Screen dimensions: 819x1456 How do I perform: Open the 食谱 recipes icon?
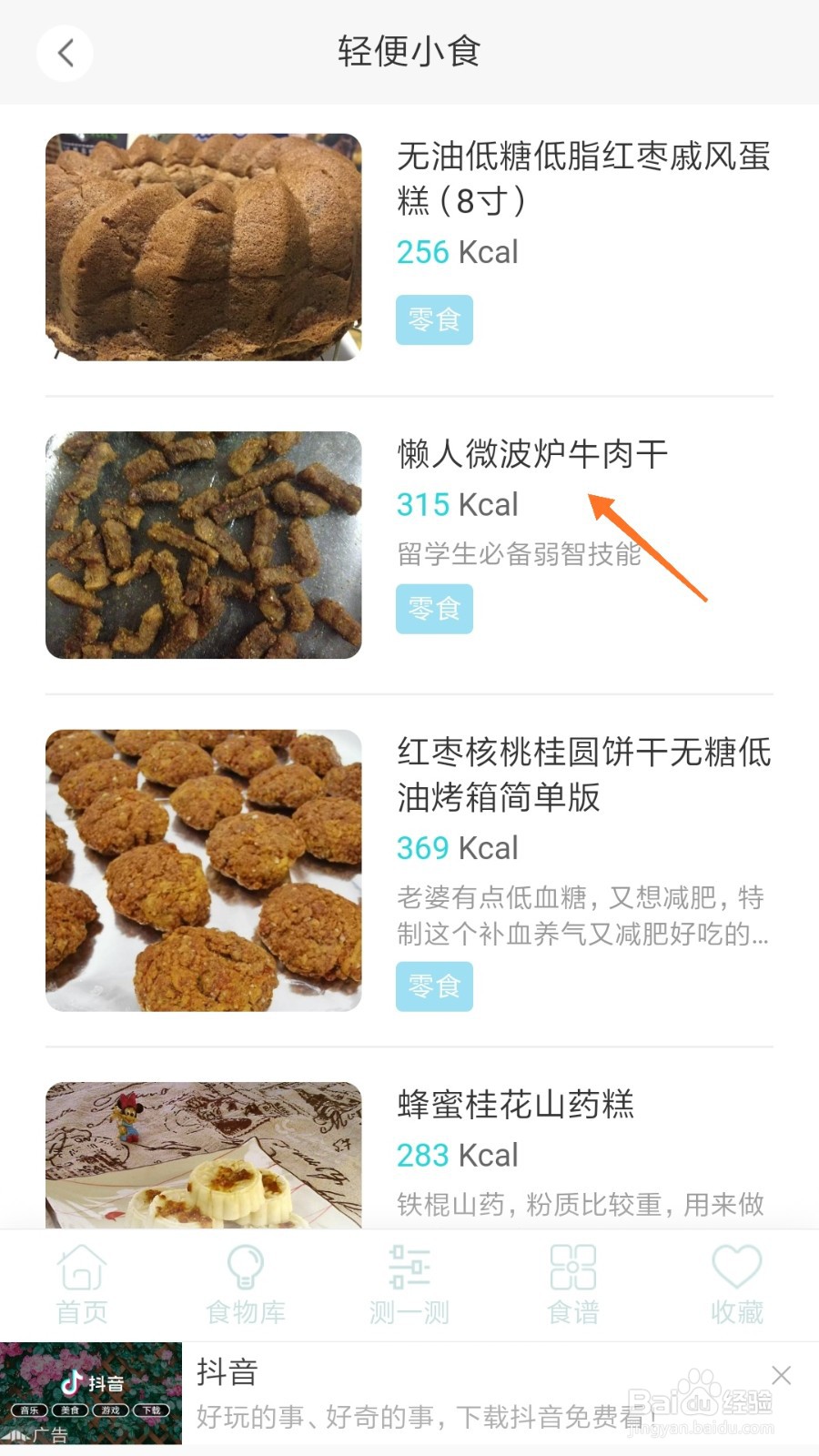571,1265
